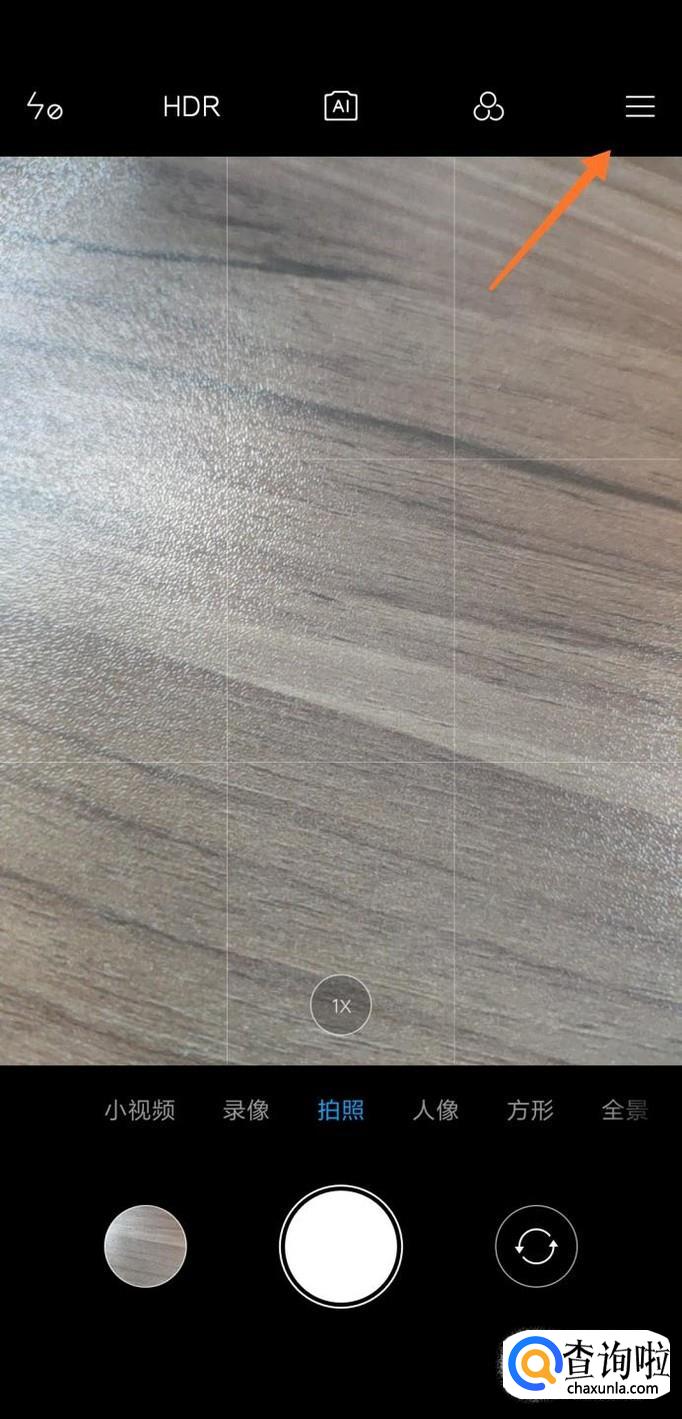The image size is (682, 1419).
Task: Switch to 录像 mode
Action: tap(246, 1109)
